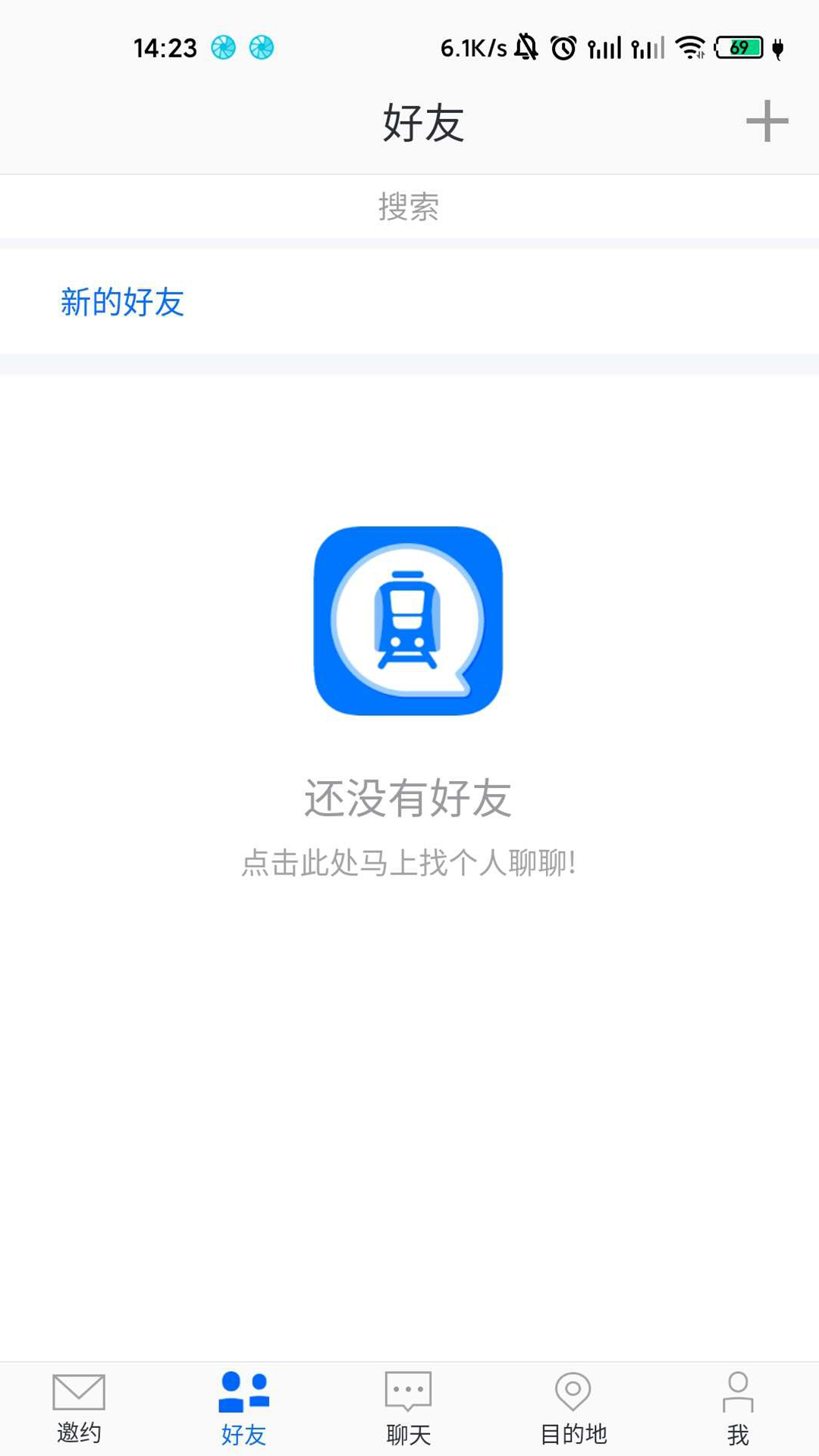This screenshot has height=1456, width=819.
Task: Tap the plus icon to add a friend
Action: coord(767,121)
